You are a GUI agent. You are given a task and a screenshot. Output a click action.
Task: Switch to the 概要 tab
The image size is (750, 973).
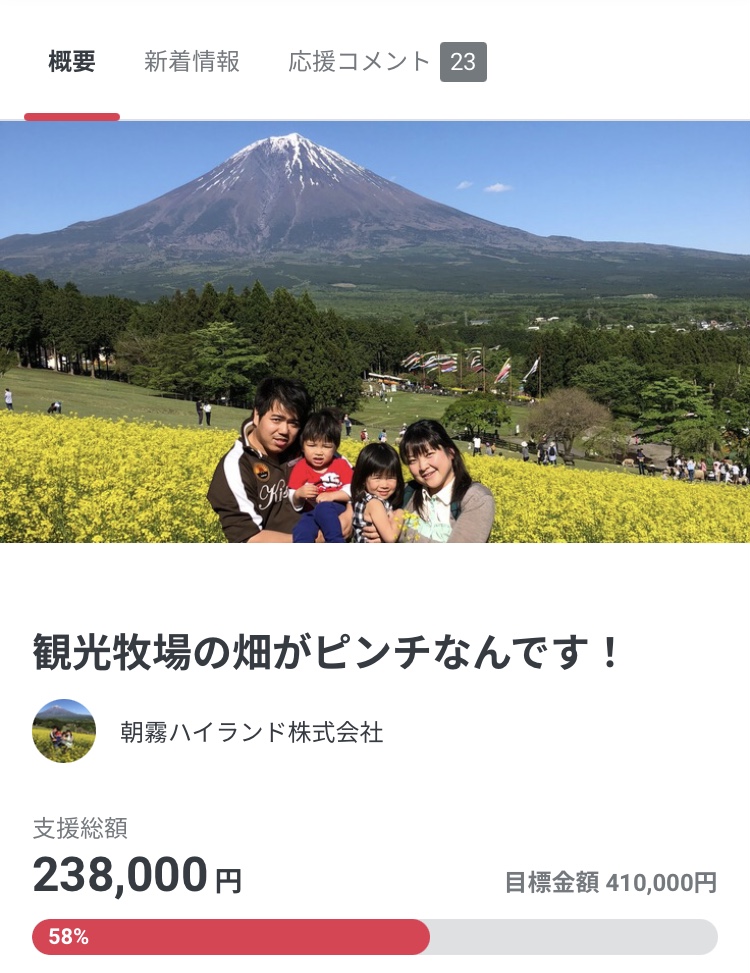pyautogui.click(x=72, y=62)
